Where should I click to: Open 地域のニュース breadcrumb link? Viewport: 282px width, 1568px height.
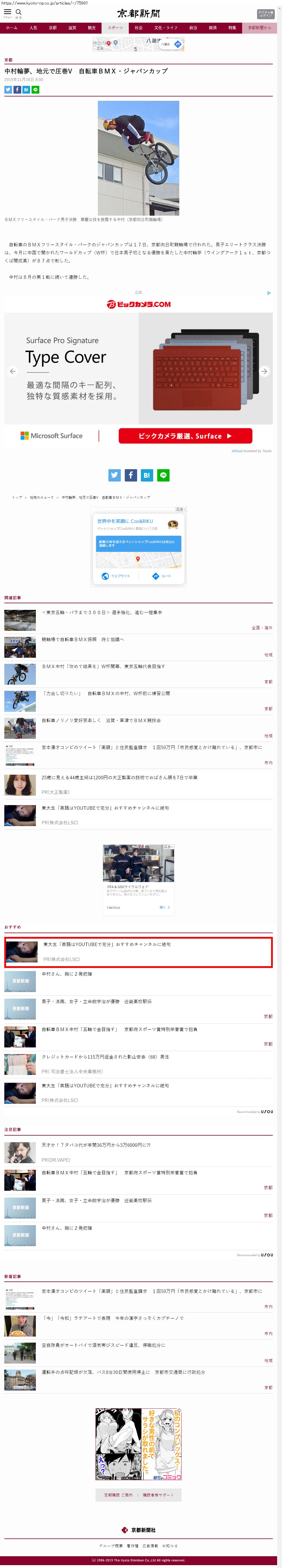click(x=42, y=497)
